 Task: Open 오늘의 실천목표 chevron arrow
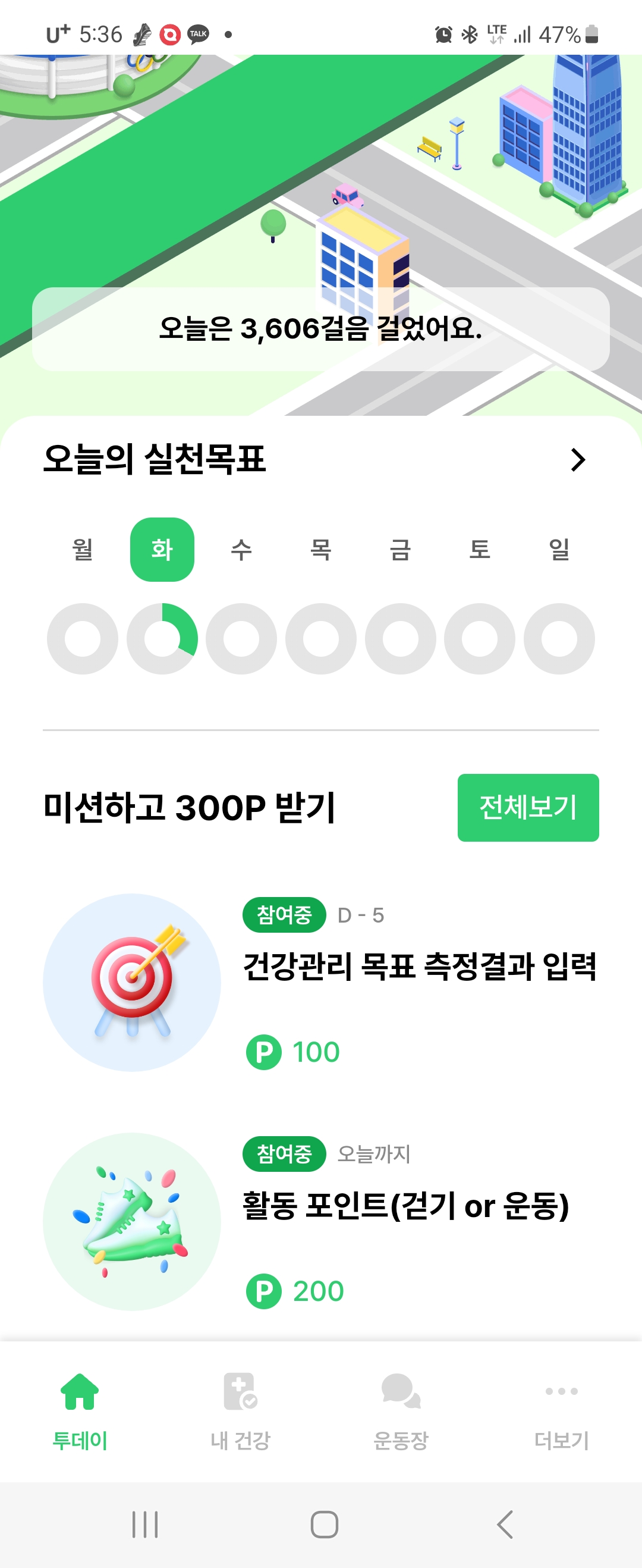[577, 460]
